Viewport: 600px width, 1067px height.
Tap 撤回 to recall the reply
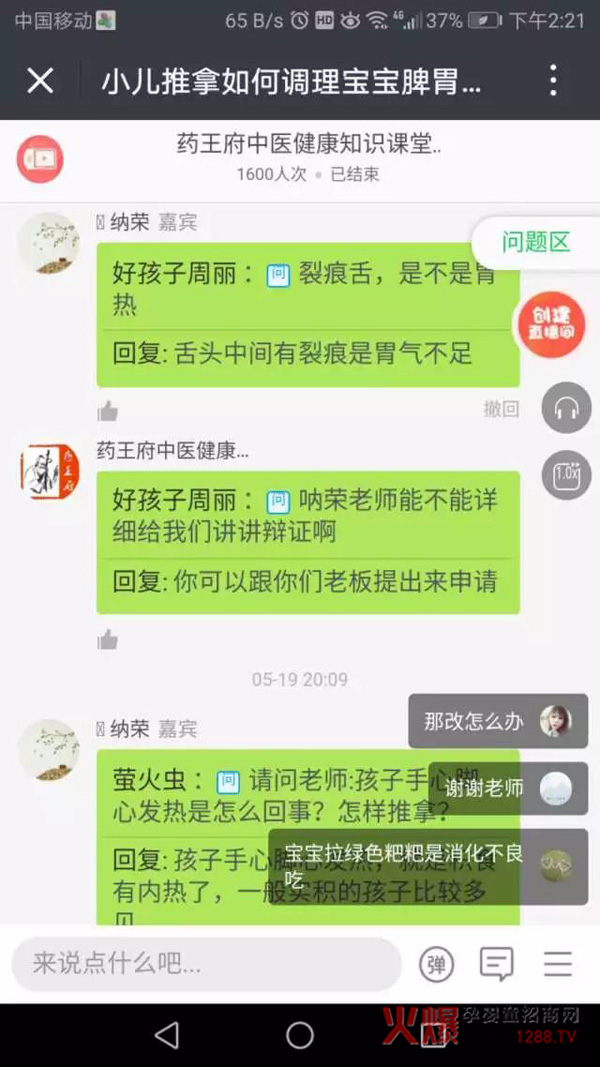[x=501, y=409]
